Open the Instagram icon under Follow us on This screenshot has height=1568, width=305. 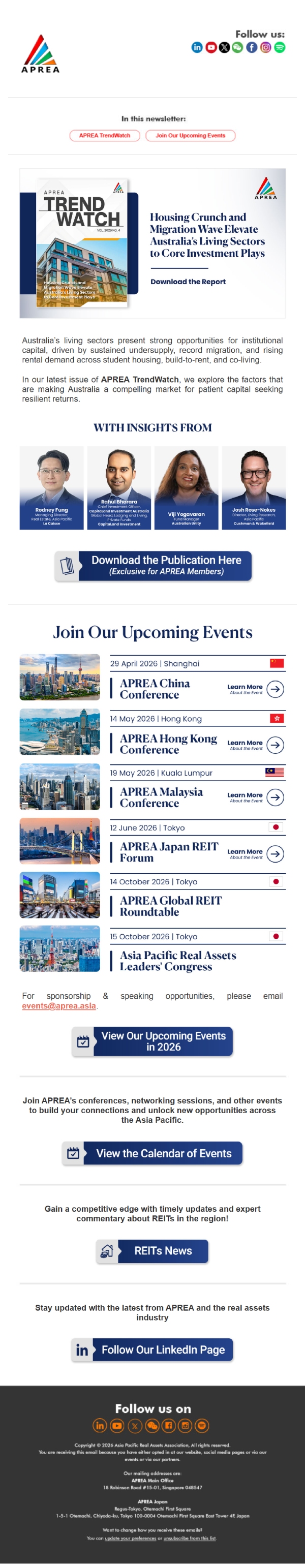pos(185,1425)
